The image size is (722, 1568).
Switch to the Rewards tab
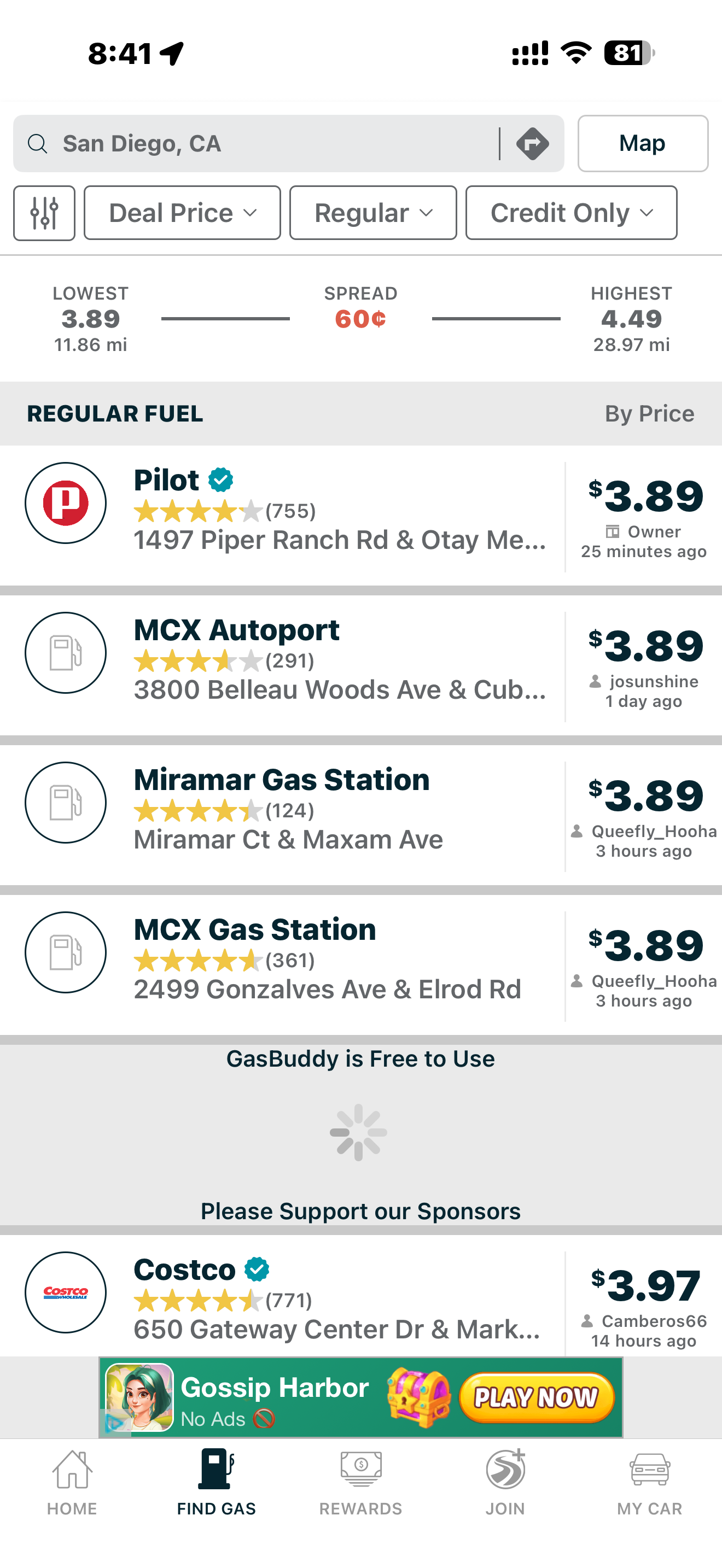pyautogui.click(x=360, y=1483)
